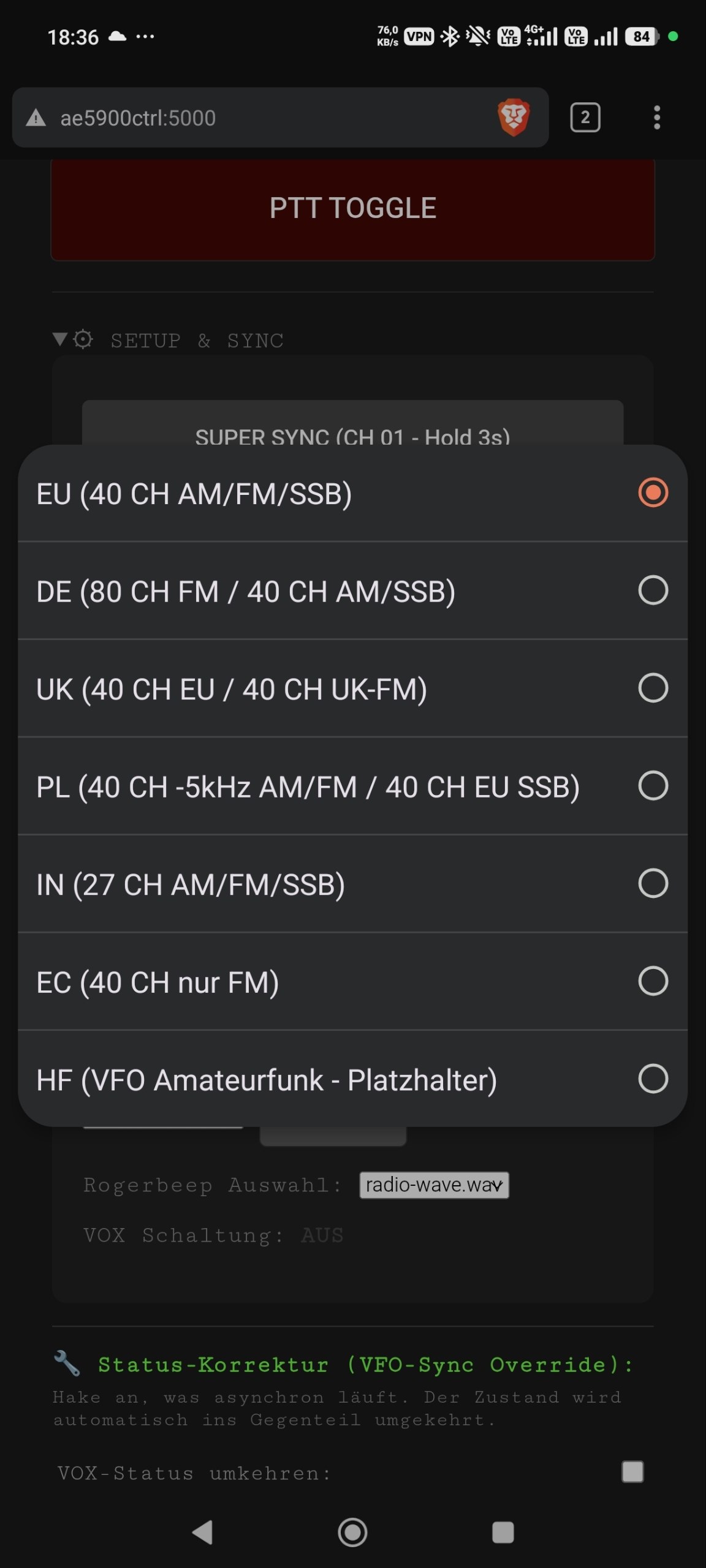
Task: Pick the PL (40 CH -5kHz AM/FM) option
Action: [352, 786]
